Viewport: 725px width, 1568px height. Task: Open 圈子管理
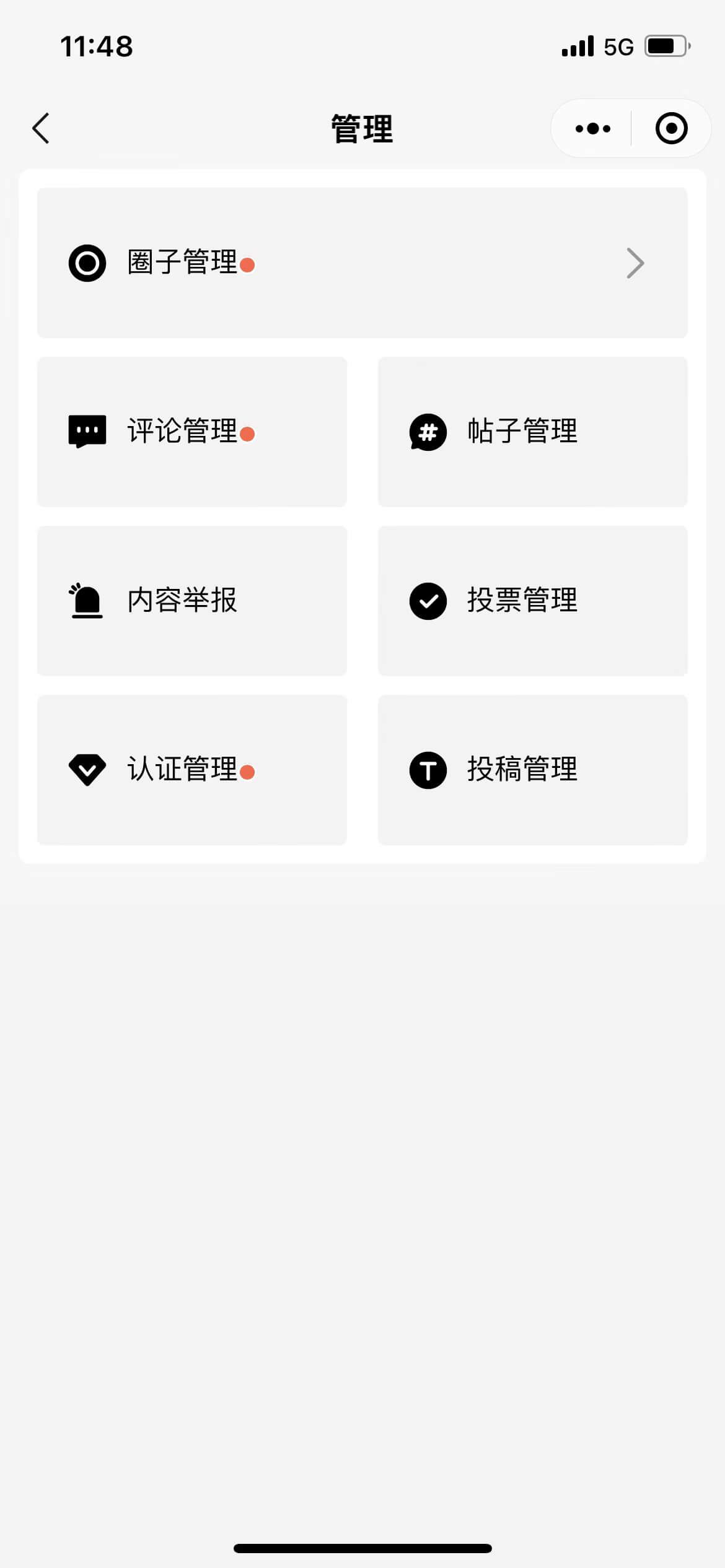[362, 263]
